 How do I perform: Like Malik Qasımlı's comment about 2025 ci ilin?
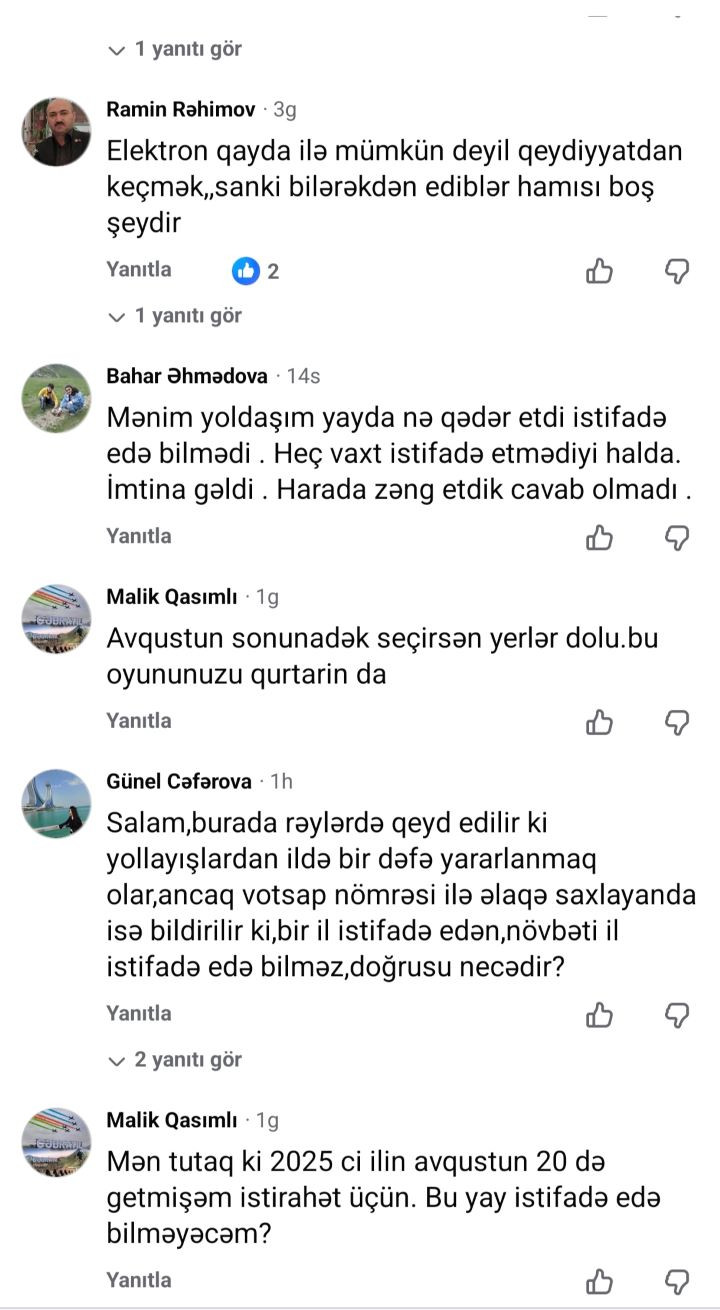coord(599,1282)
